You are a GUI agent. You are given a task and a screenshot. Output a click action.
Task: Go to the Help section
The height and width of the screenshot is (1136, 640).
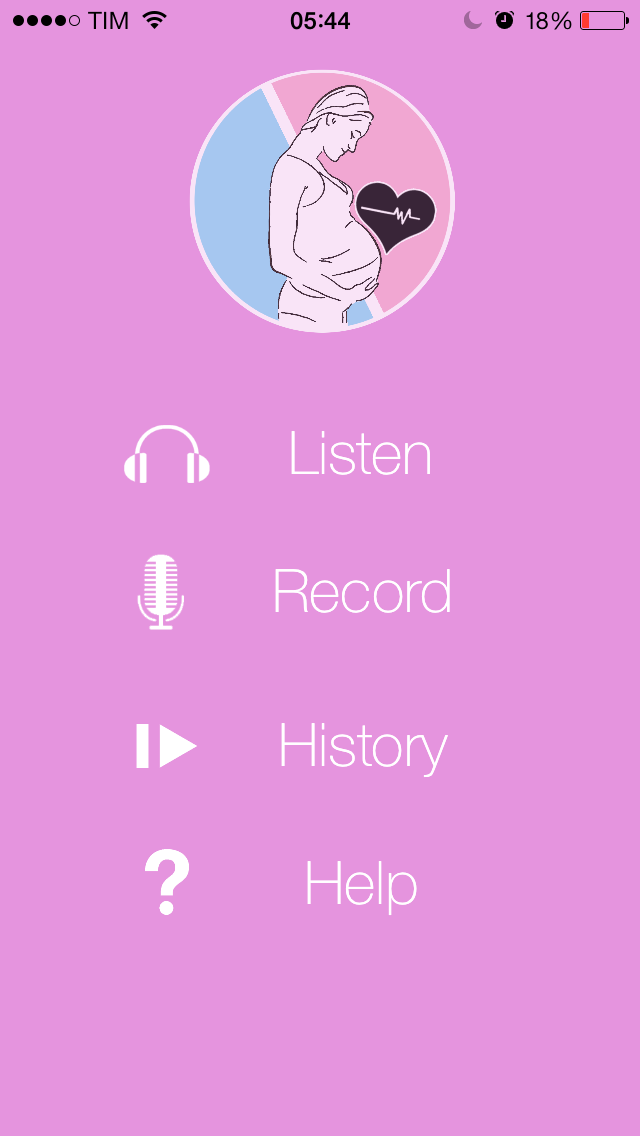coord(360,884)
